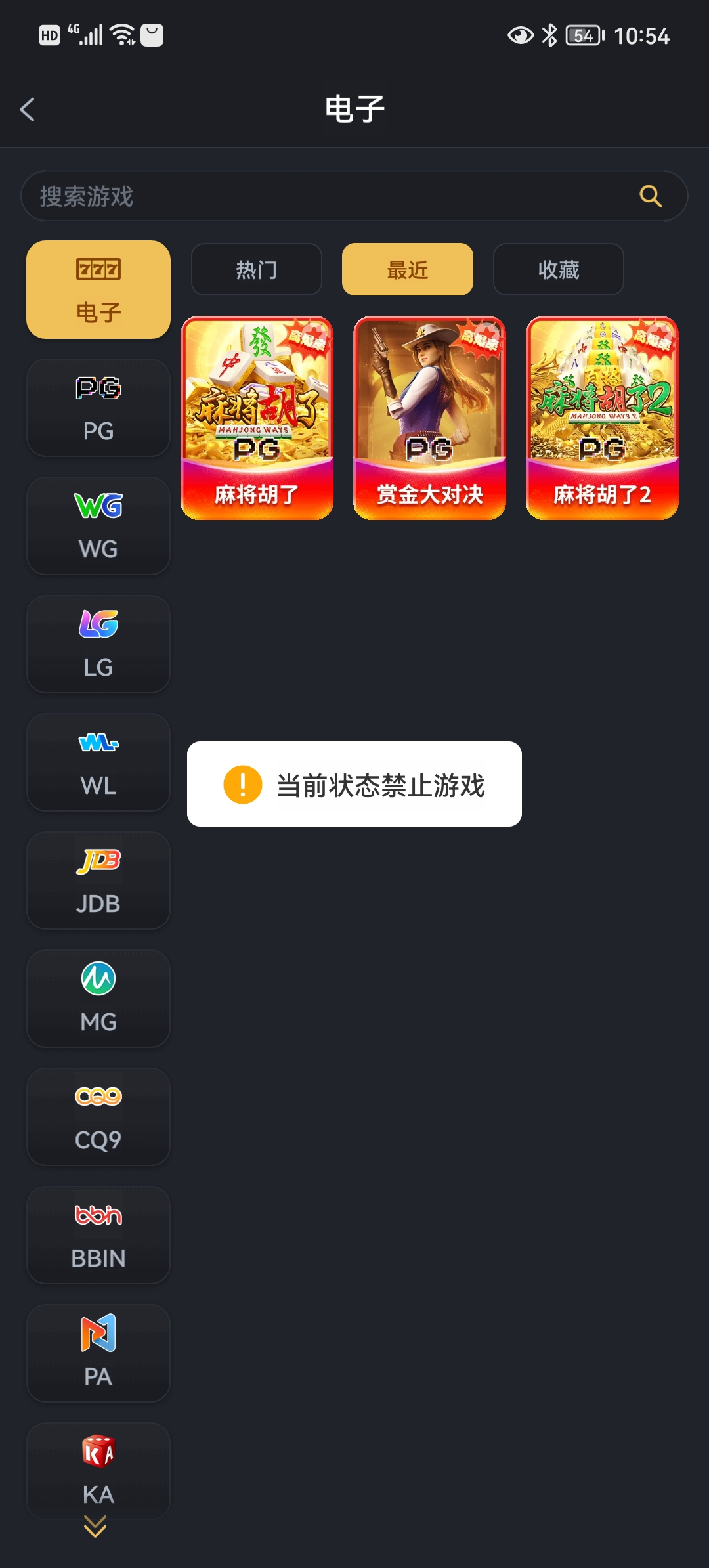This screenshot has height=1568, width=709.
Task: Expand more providers with the down chevron
Action: tap(95, 1527)
